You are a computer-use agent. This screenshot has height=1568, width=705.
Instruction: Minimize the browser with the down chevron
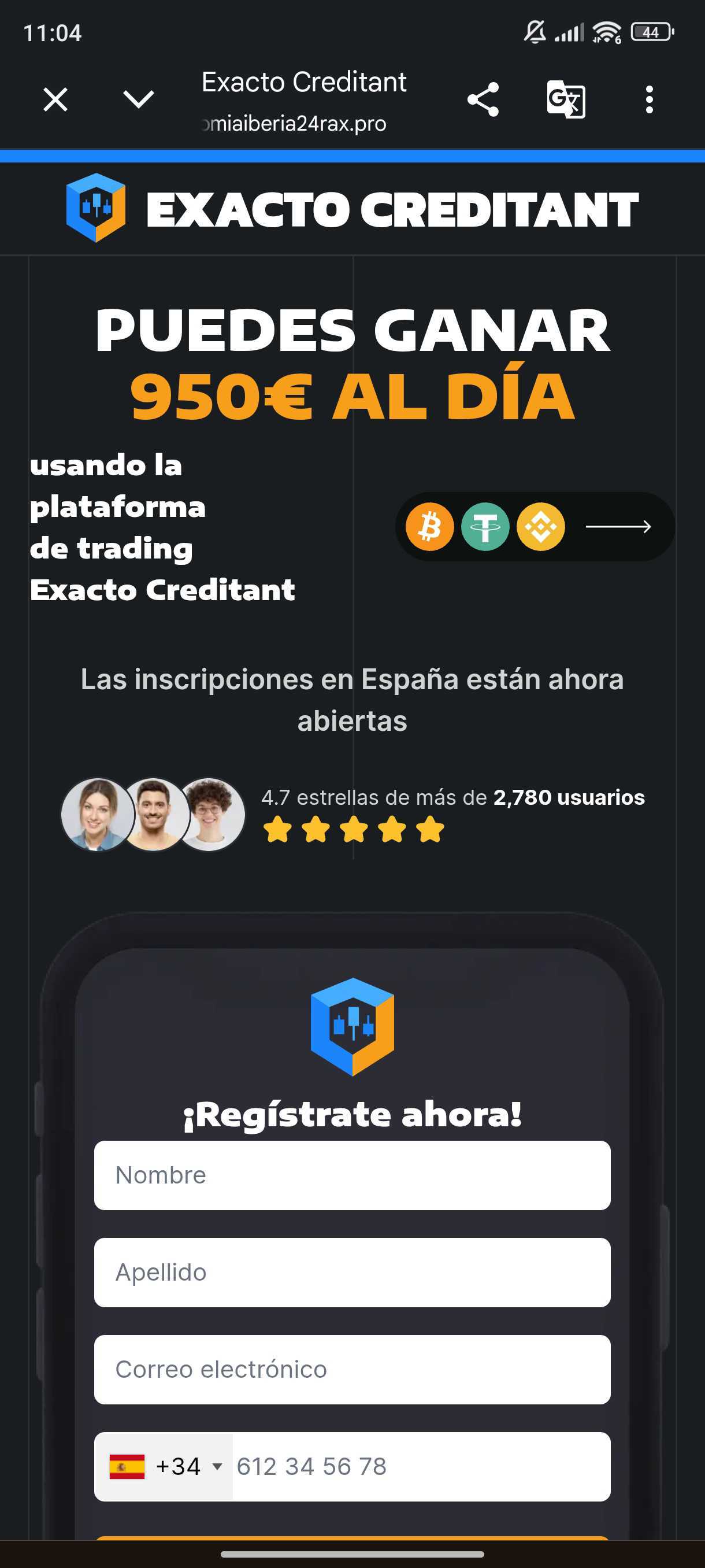point(138,99)
